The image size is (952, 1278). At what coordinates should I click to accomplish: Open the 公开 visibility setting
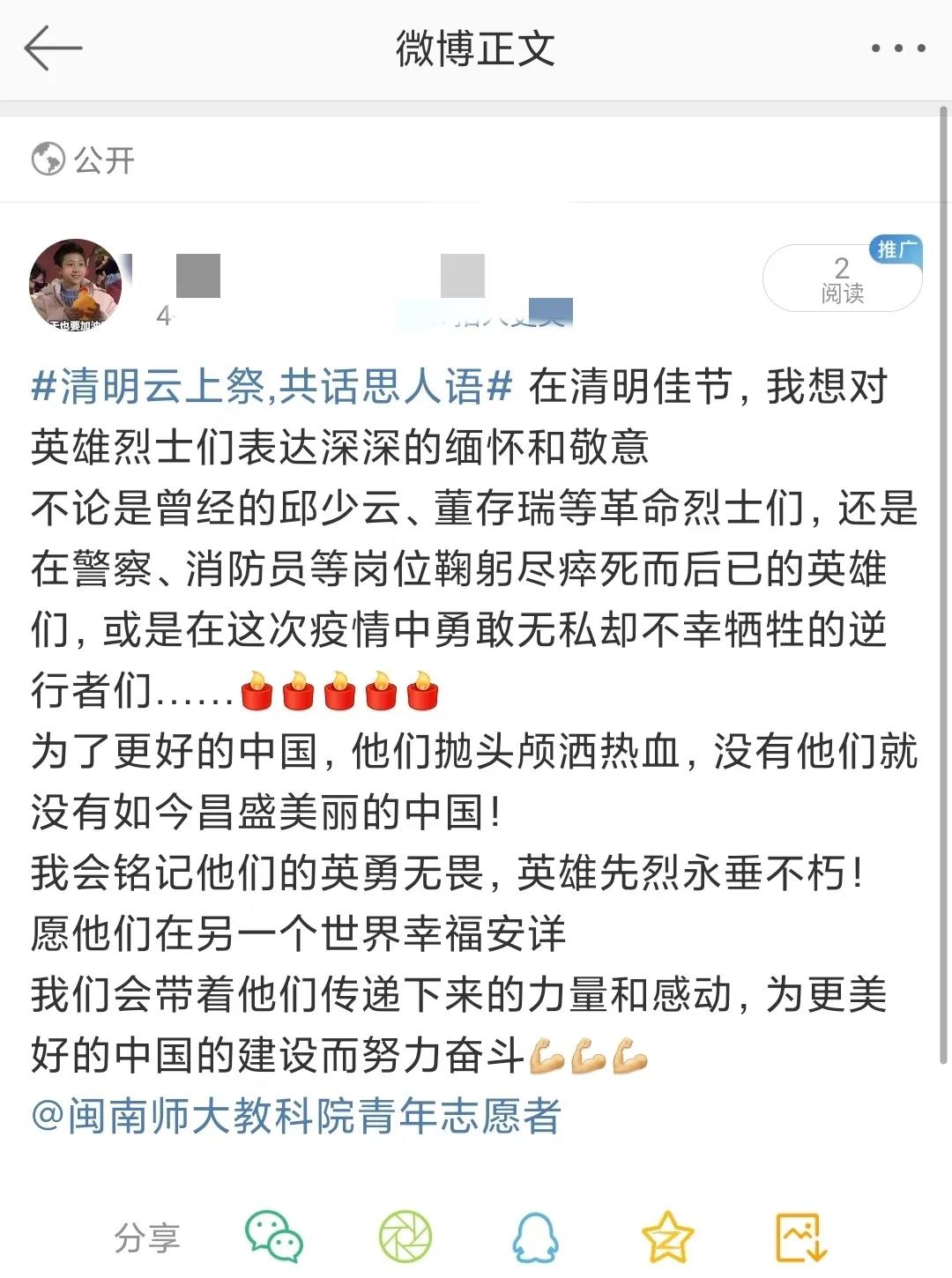84,160
